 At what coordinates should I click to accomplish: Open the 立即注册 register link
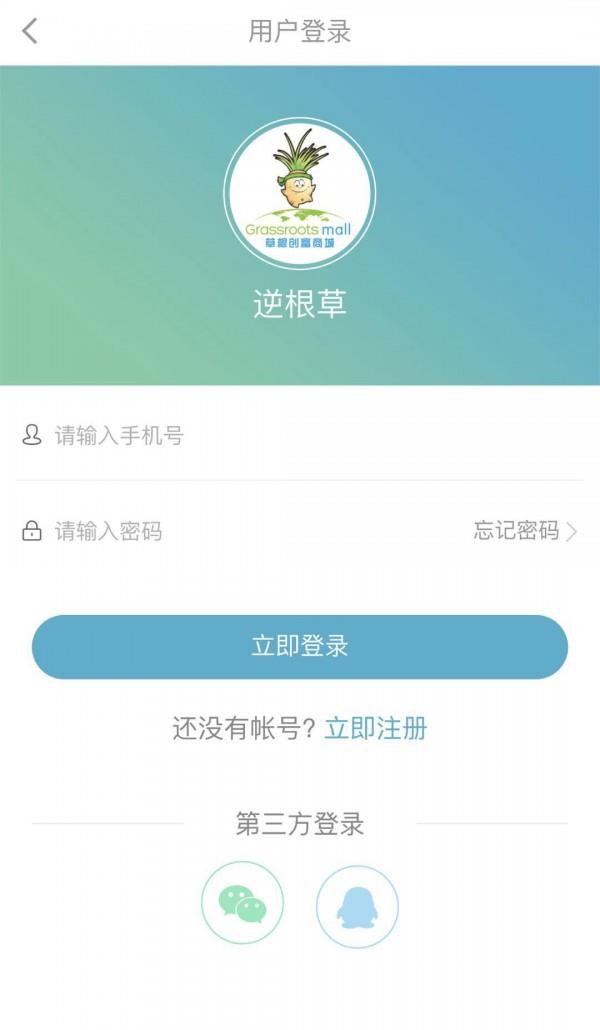click(376, 729)
